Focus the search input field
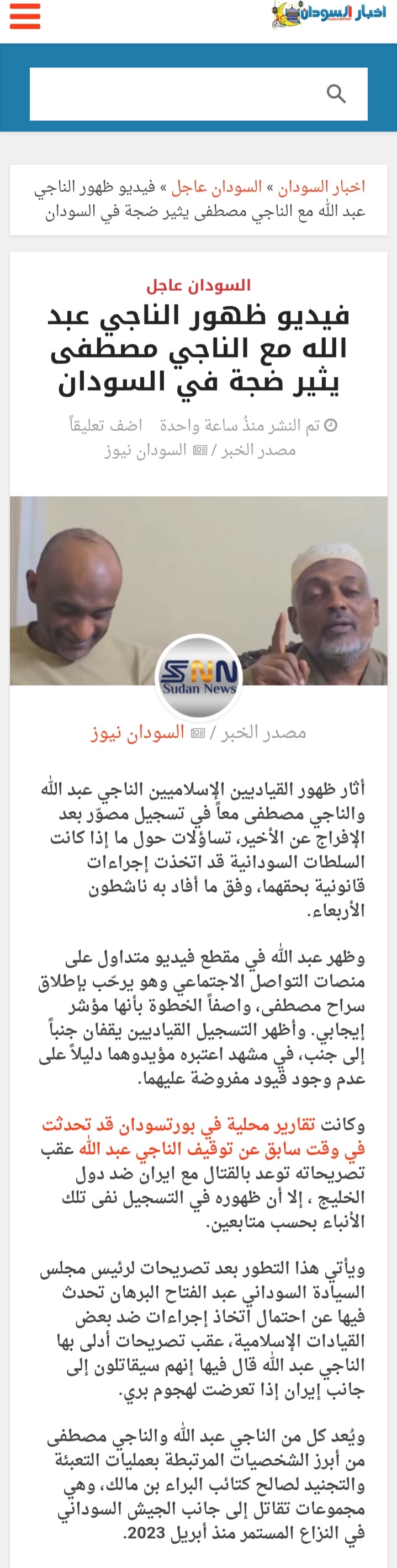This screenshot has height=1568, width=397. coord(177,94)
